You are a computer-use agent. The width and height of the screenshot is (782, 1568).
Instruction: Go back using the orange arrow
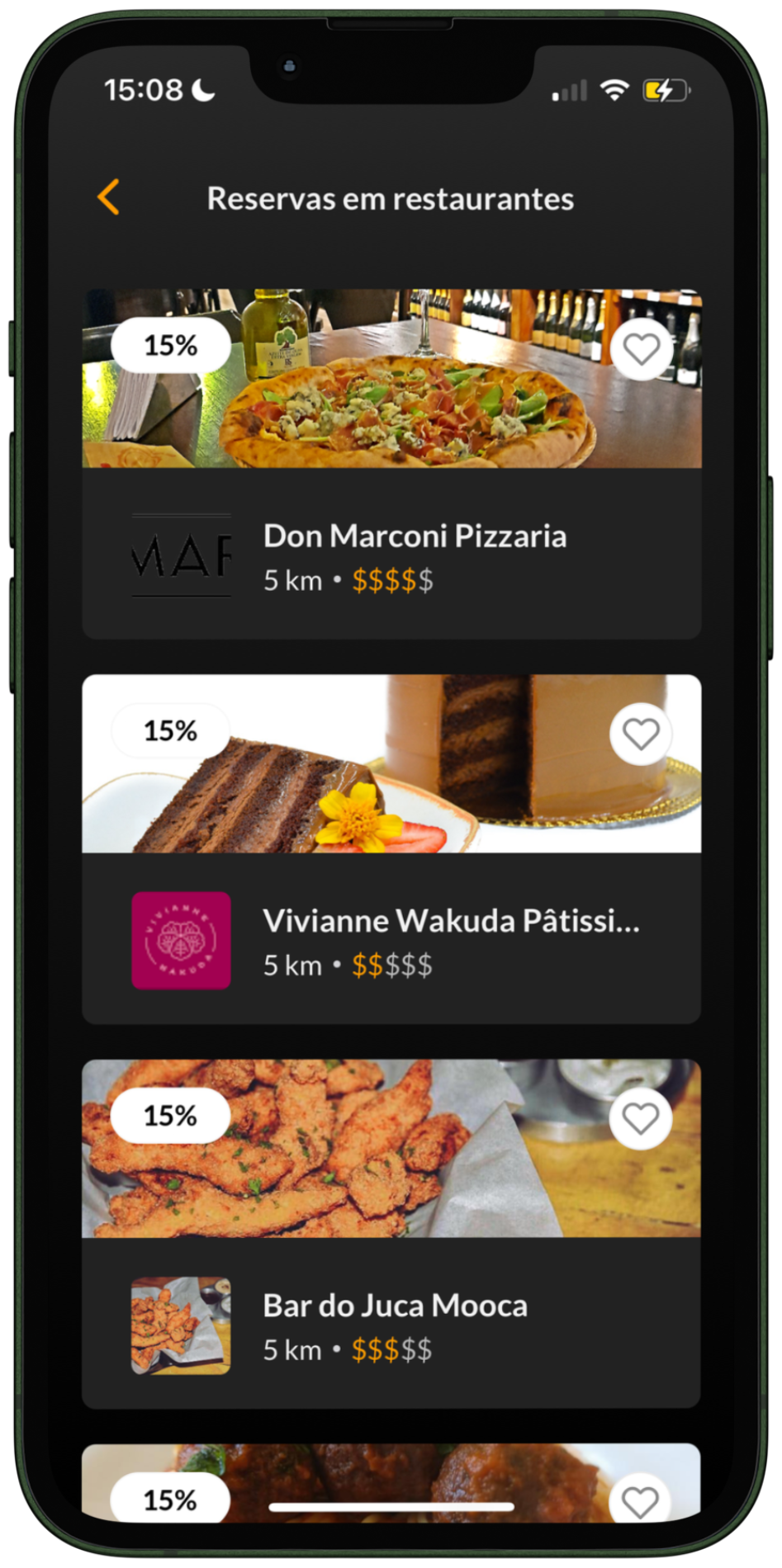point(109,197)
